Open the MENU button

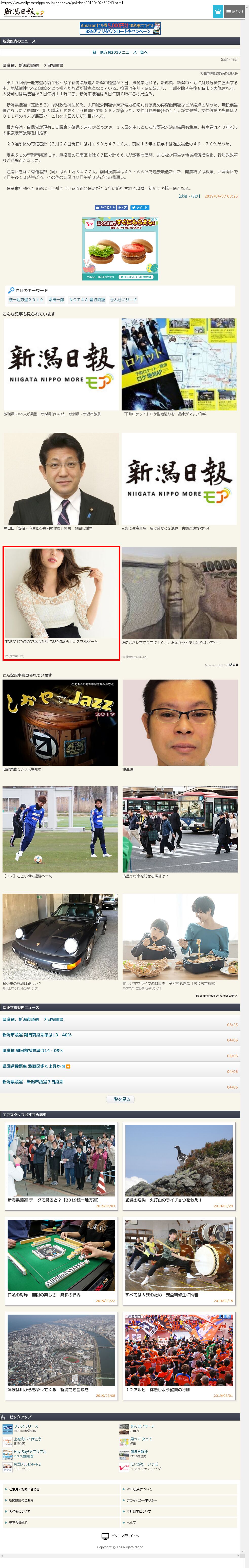click(234, 12)
